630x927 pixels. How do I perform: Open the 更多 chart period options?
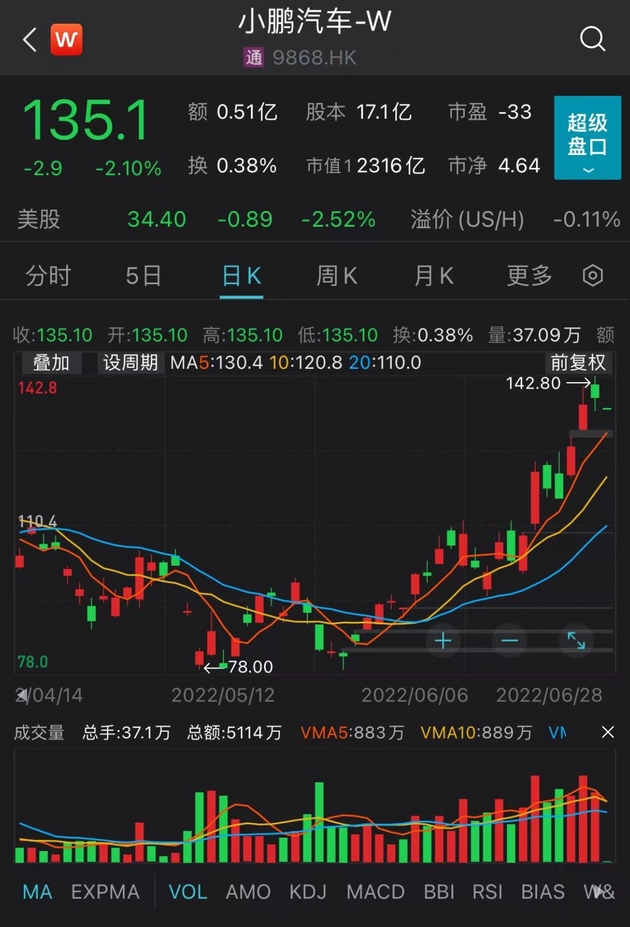(x=529, y=276)
